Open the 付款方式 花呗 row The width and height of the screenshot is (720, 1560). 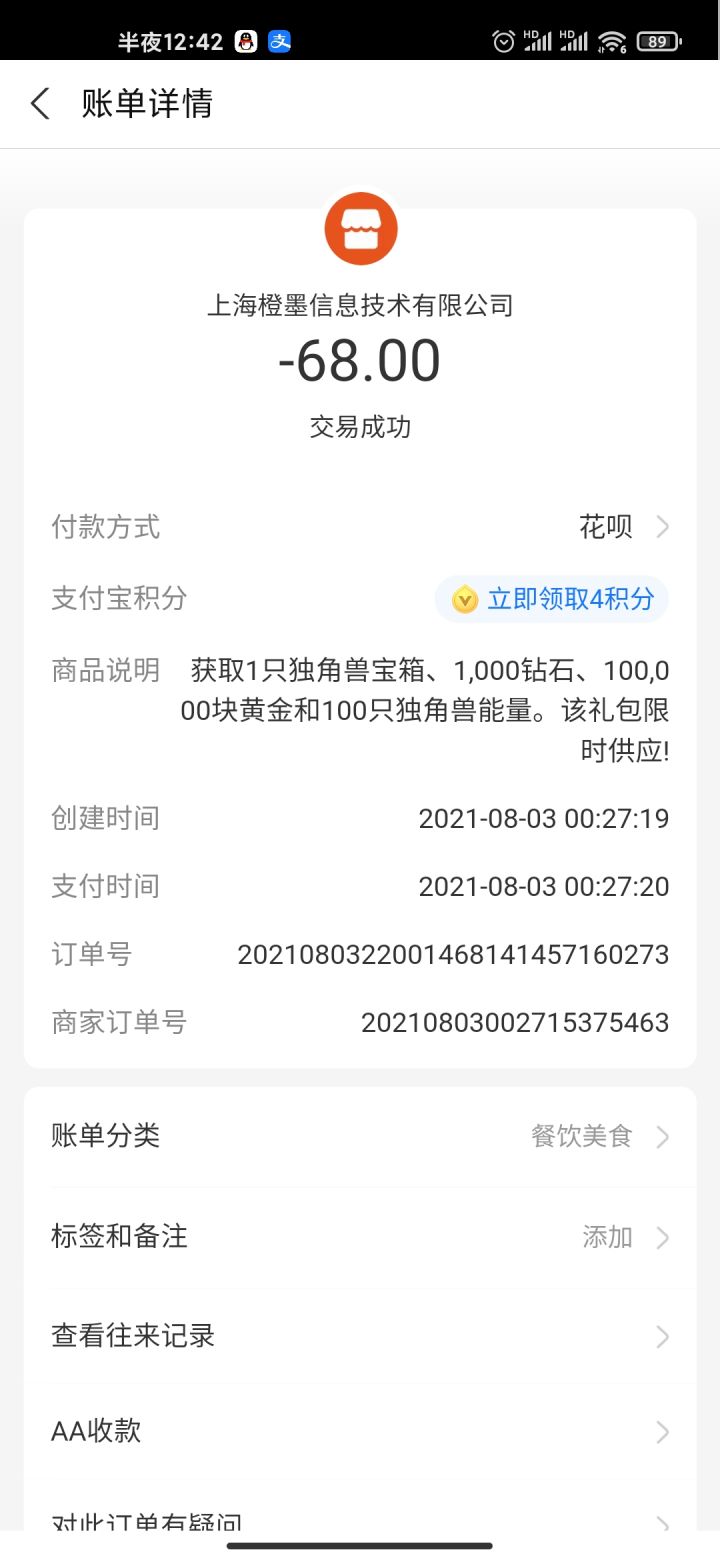pos(360,527)
